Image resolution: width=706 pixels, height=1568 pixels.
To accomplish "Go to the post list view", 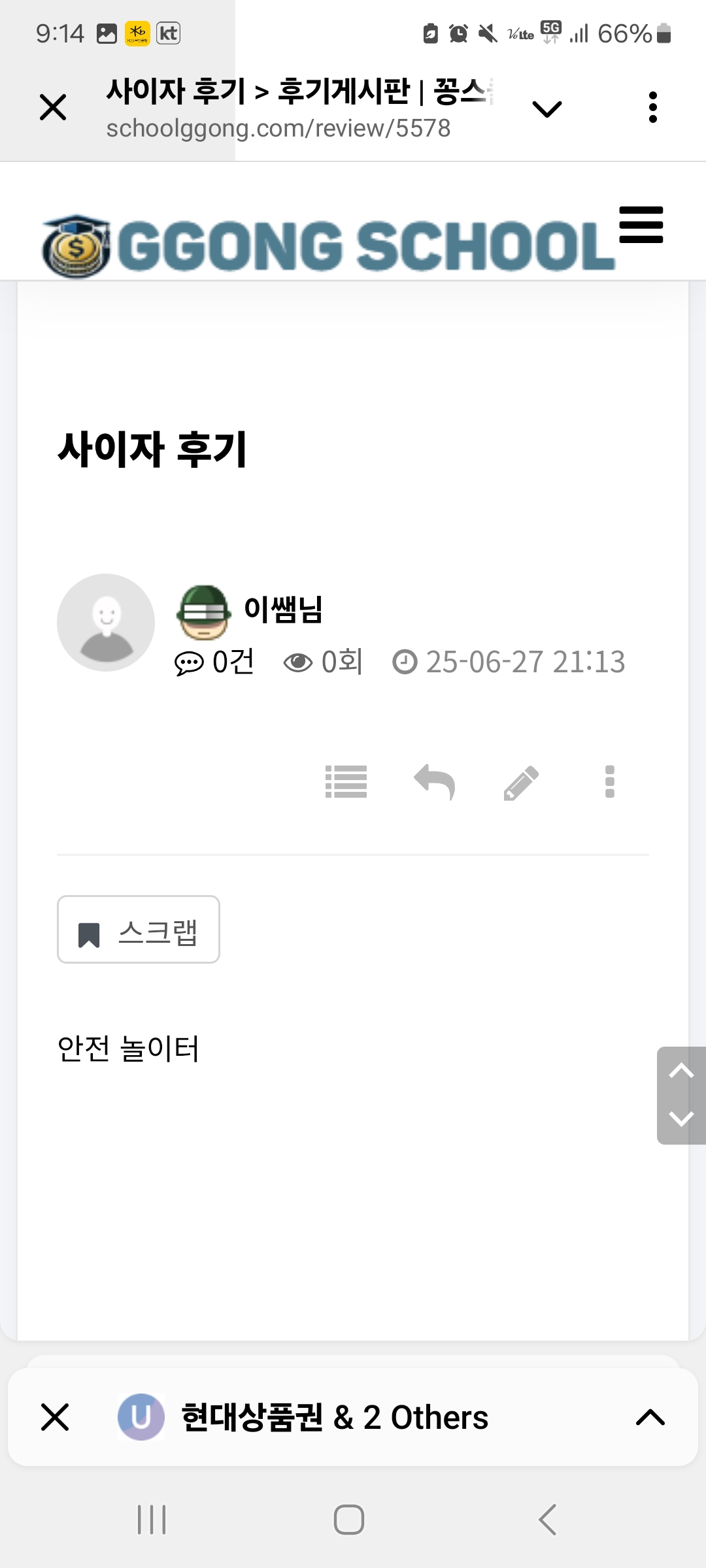I will (x=346, y=782).
